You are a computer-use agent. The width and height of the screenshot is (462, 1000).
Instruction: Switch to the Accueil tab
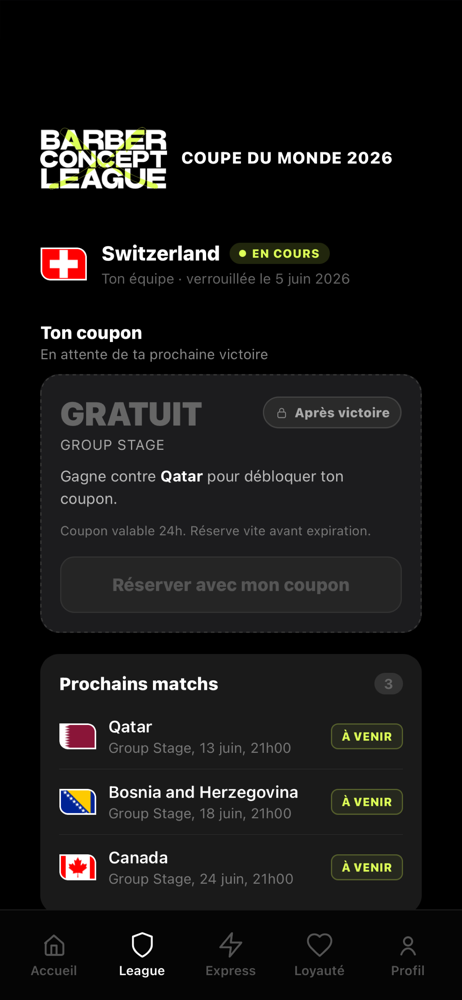[x=54, y=955]
